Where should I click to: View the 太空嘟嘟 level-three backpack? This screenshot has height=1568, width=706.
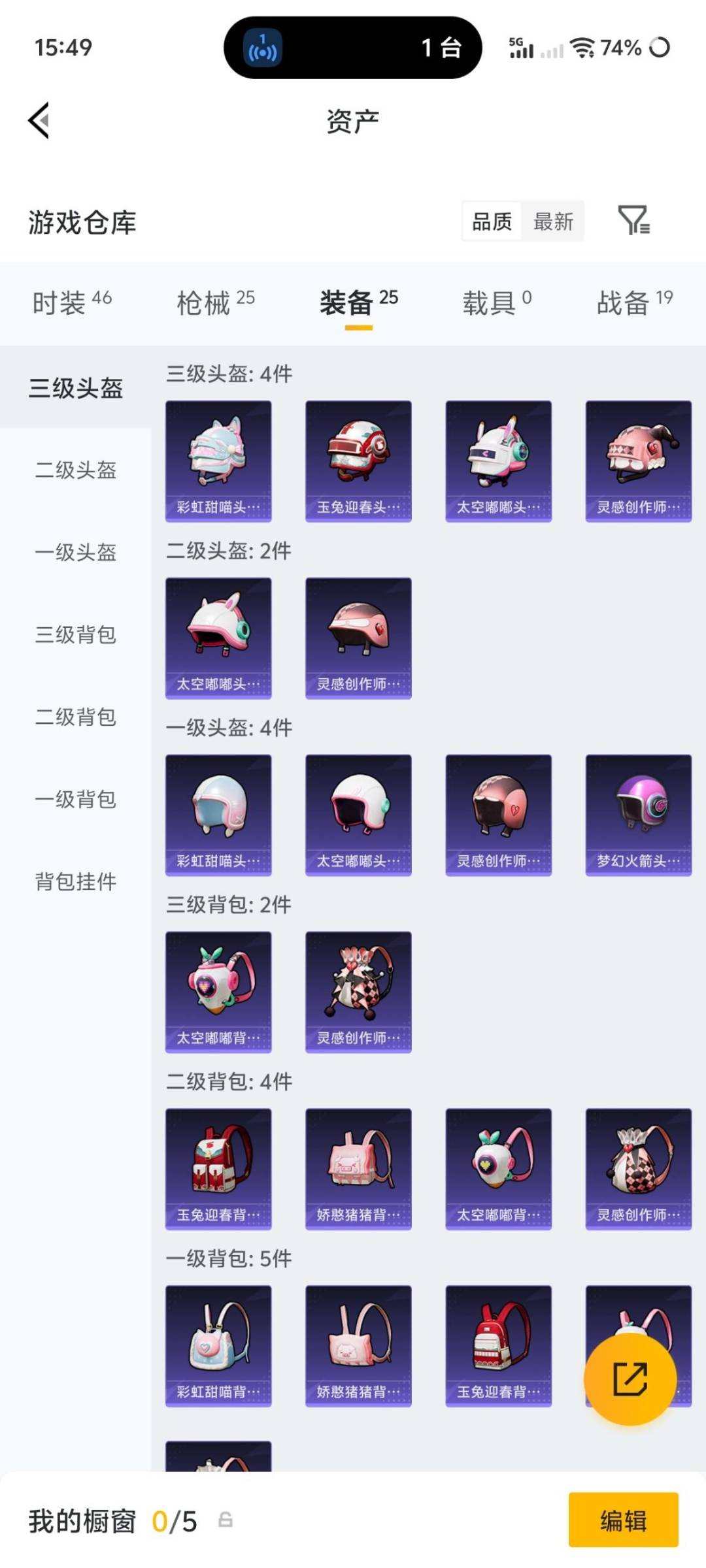(218, 992)
